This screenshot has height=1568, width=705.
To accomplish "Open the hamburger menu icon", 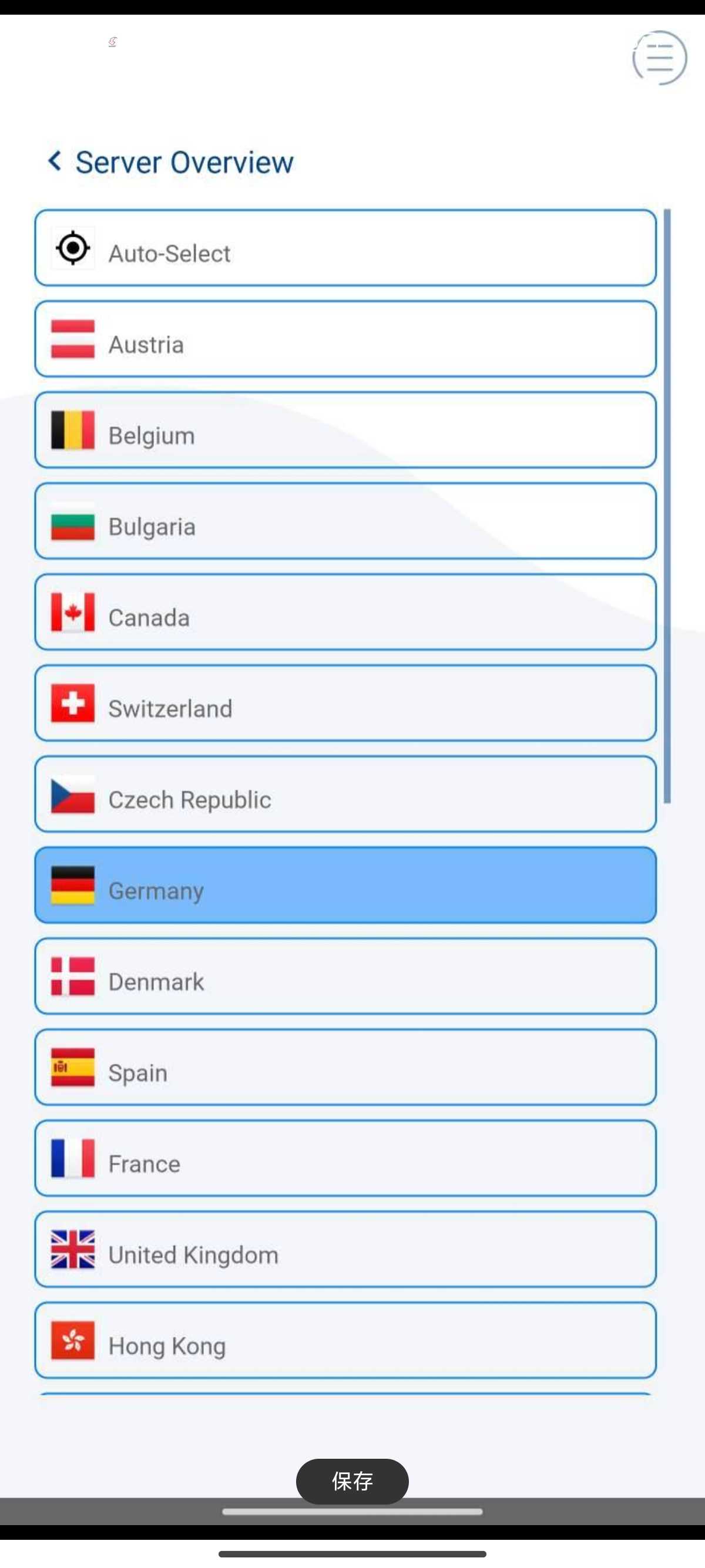I will click(x=659, y=58).
